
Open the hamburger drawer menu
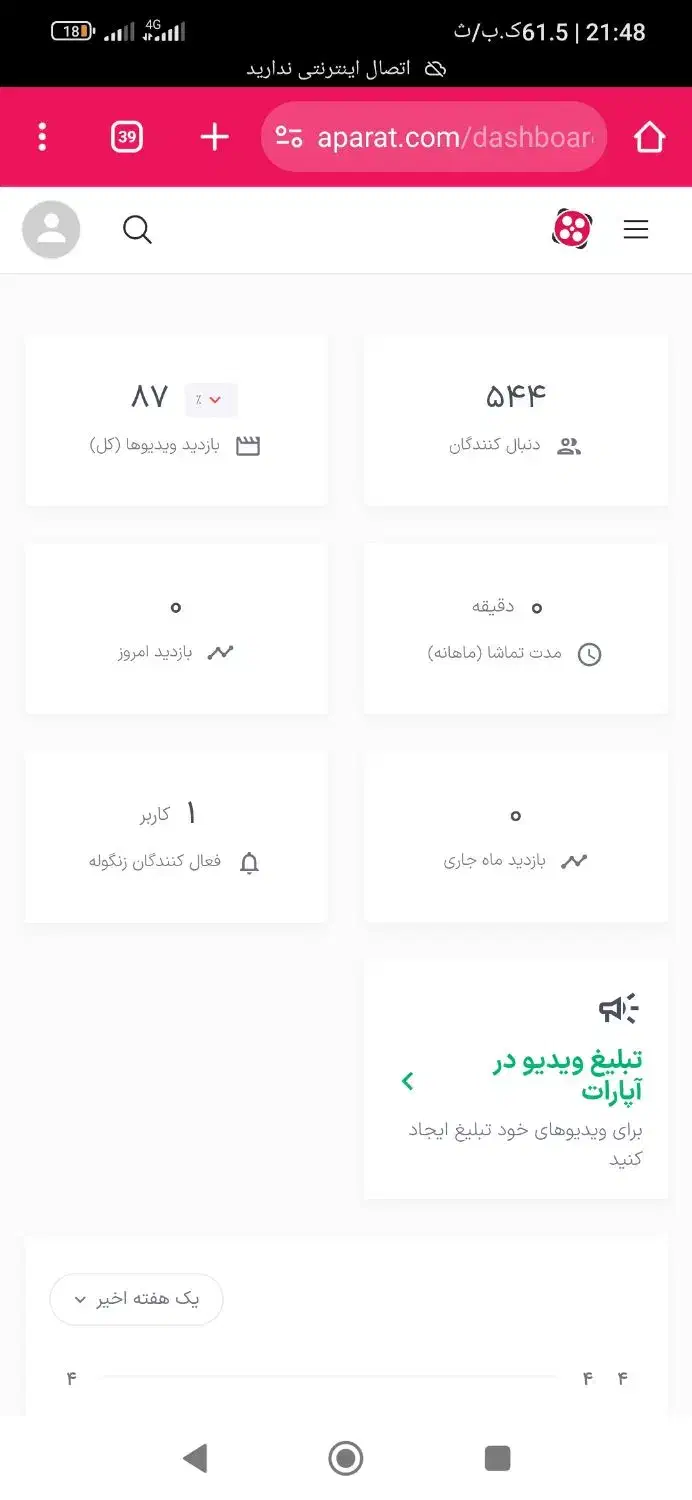pos(636,230)
